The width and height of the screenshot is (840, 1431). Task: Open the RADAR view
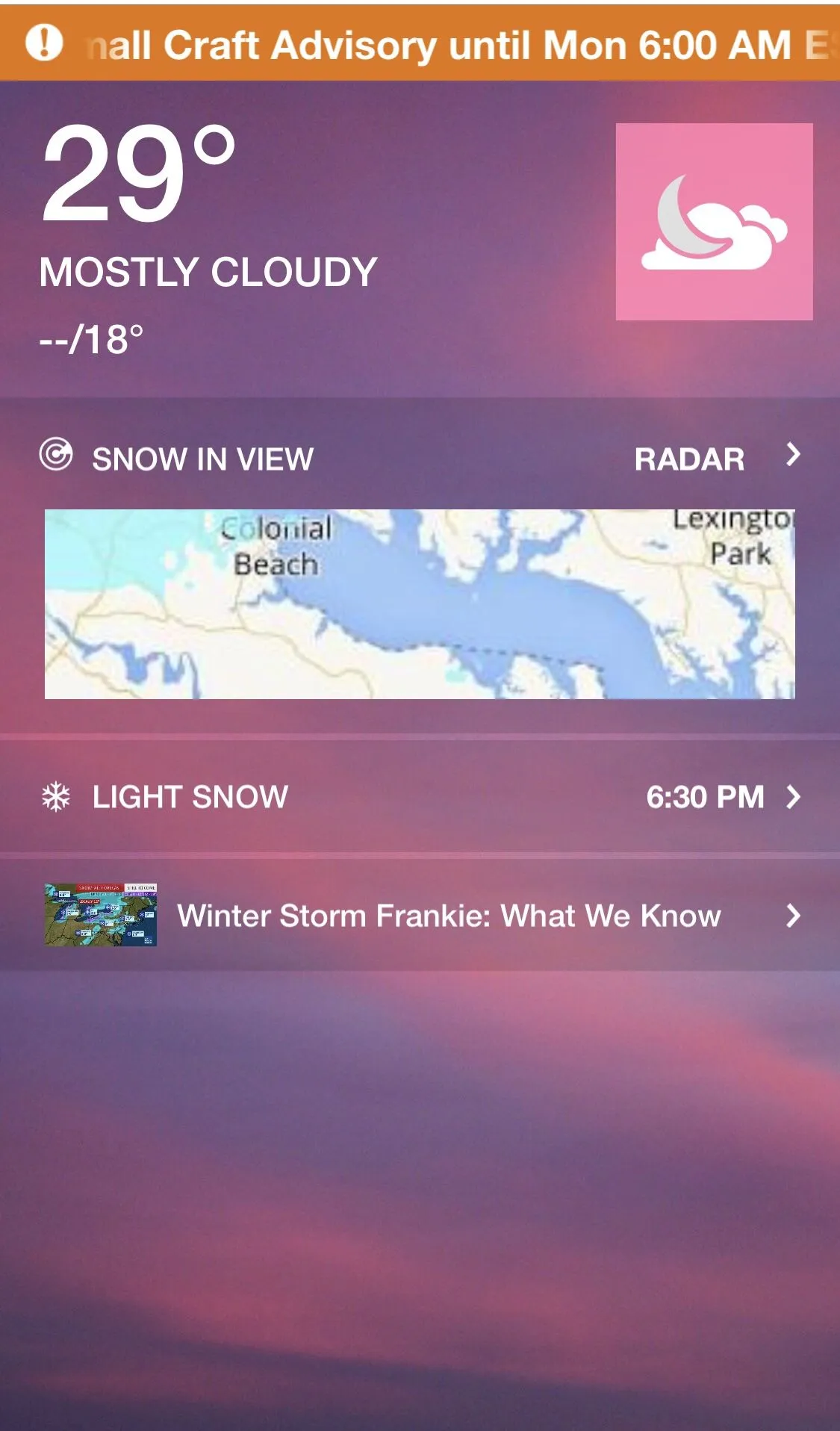(715, 458)
